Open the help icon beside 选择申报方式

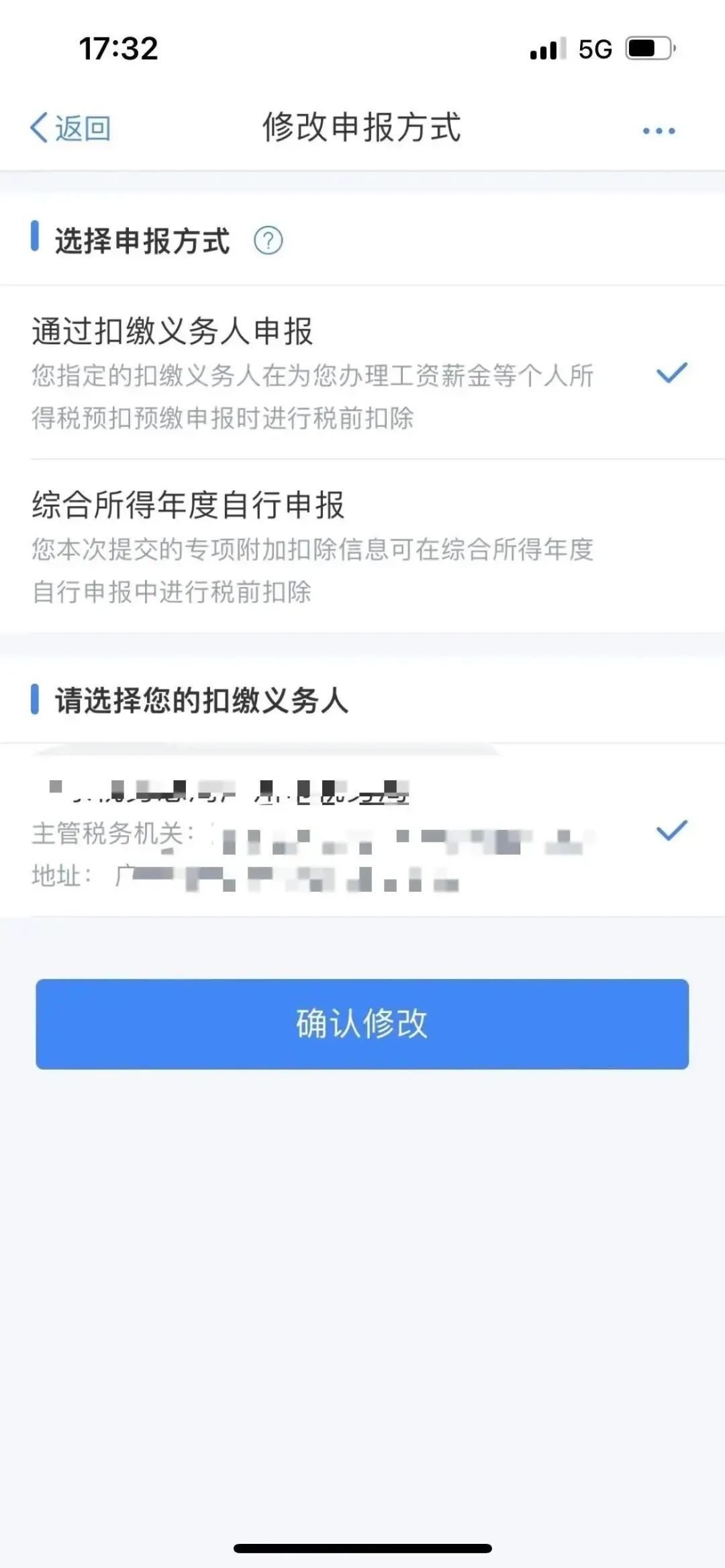point(268,240)
